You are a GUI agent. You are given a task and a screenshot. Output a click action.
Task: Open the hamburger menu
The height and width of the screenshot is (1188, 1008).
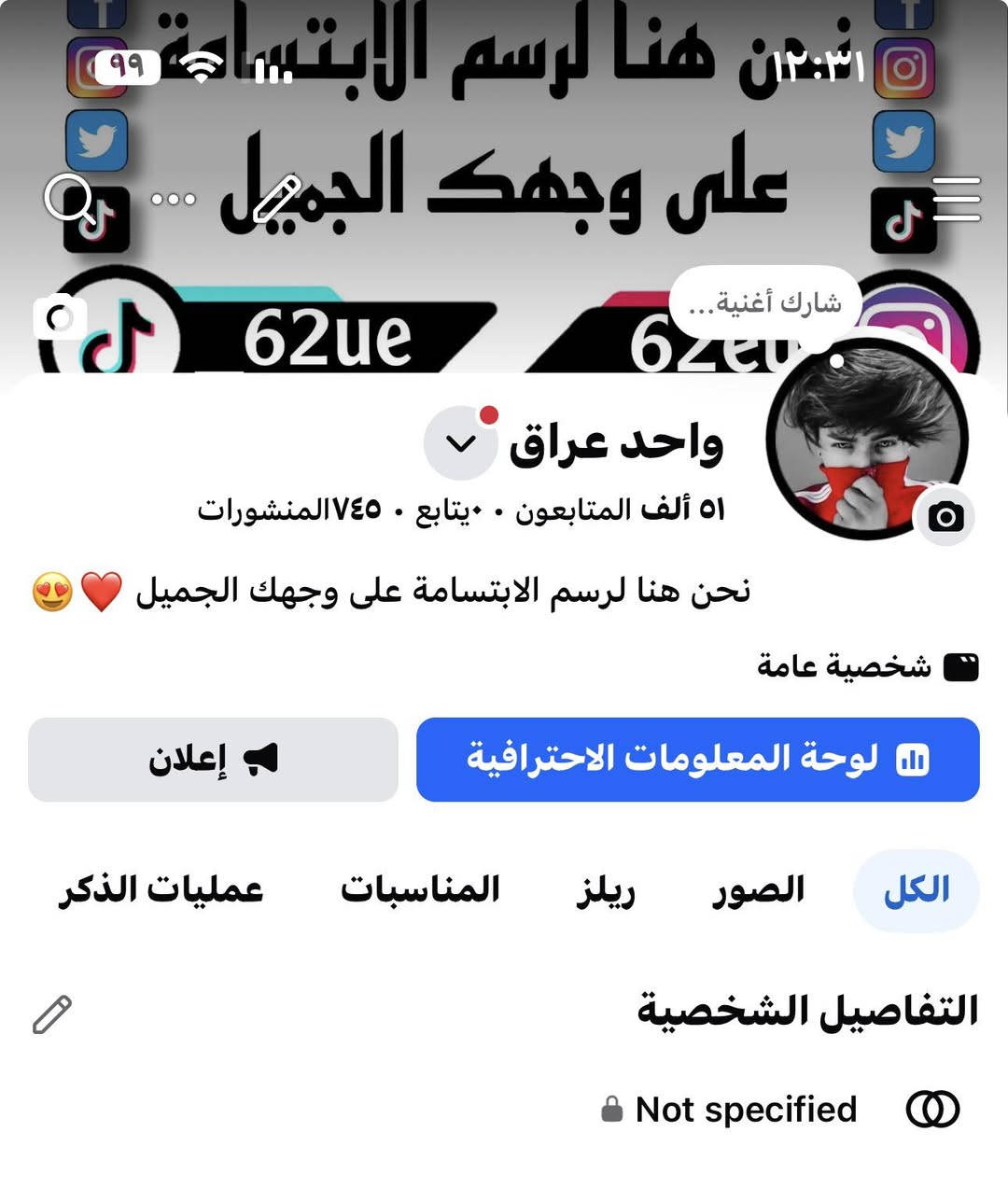click(x=956, y=199)
